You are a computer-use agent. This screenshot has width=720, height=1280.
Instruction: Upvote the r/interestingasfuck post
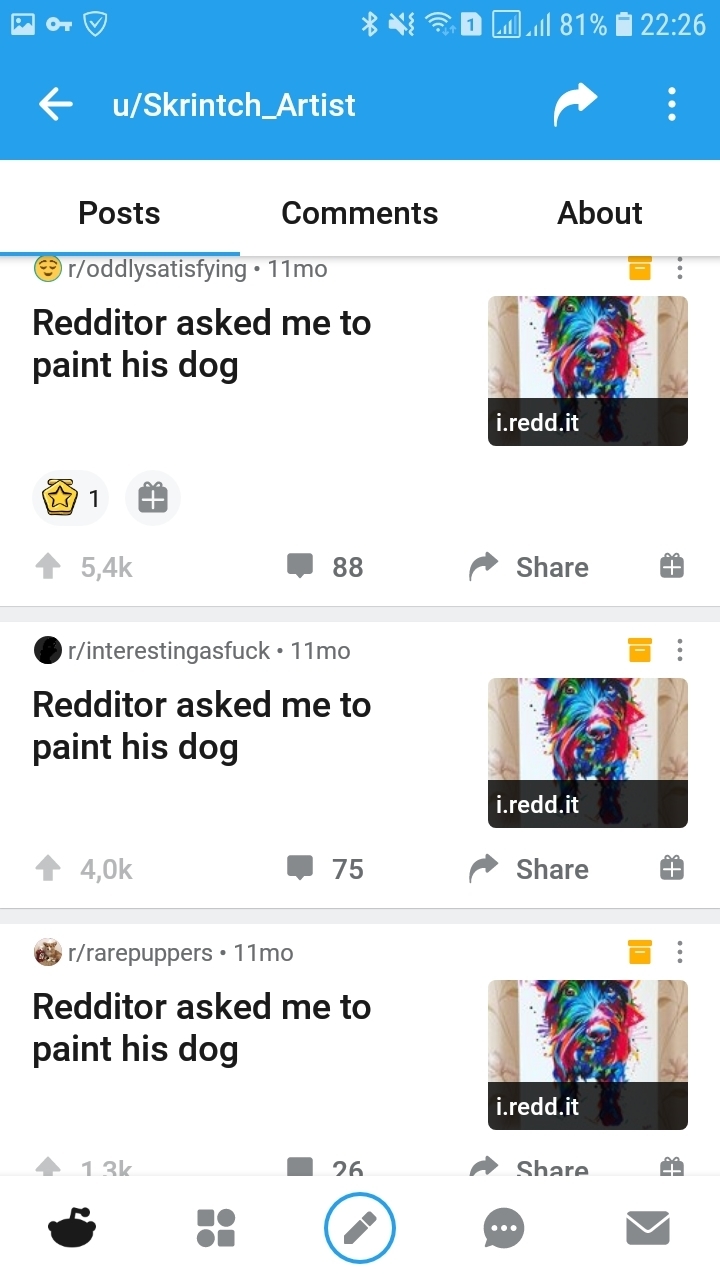[48, 869]
